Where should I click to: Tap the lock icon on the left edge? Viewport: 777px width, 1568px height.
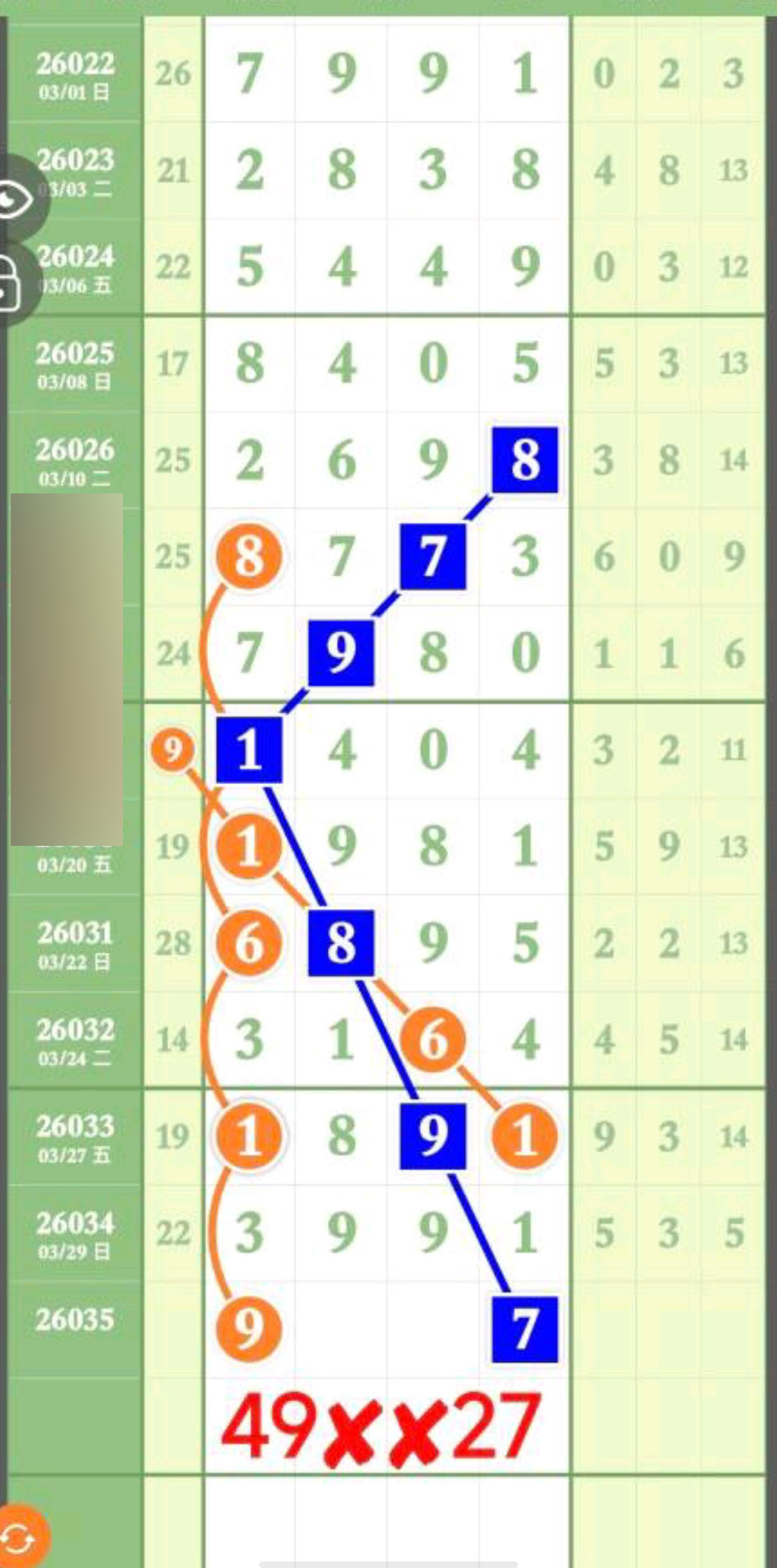tap(12, 285)
